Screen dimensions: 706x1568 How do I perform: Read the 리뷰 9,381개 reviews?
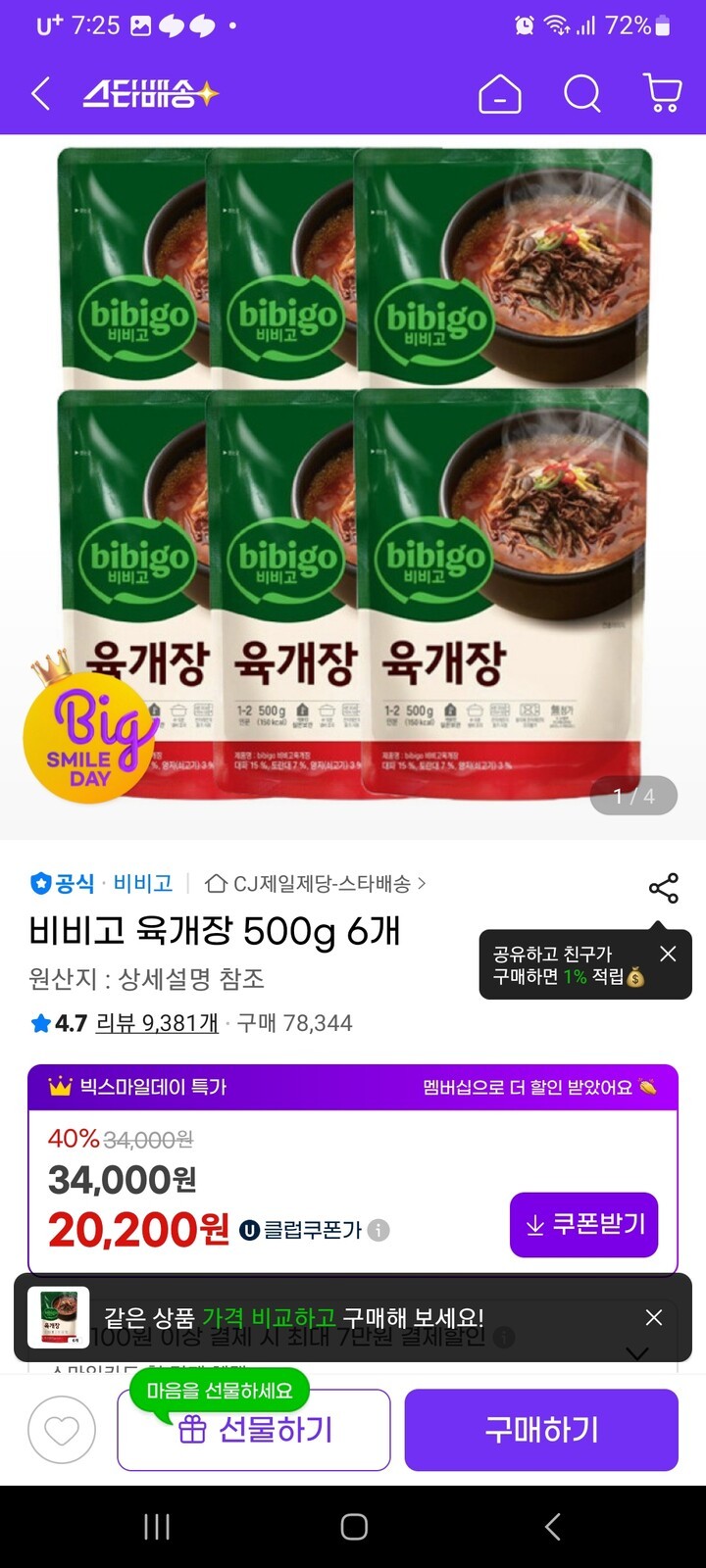coord(156,1023)
